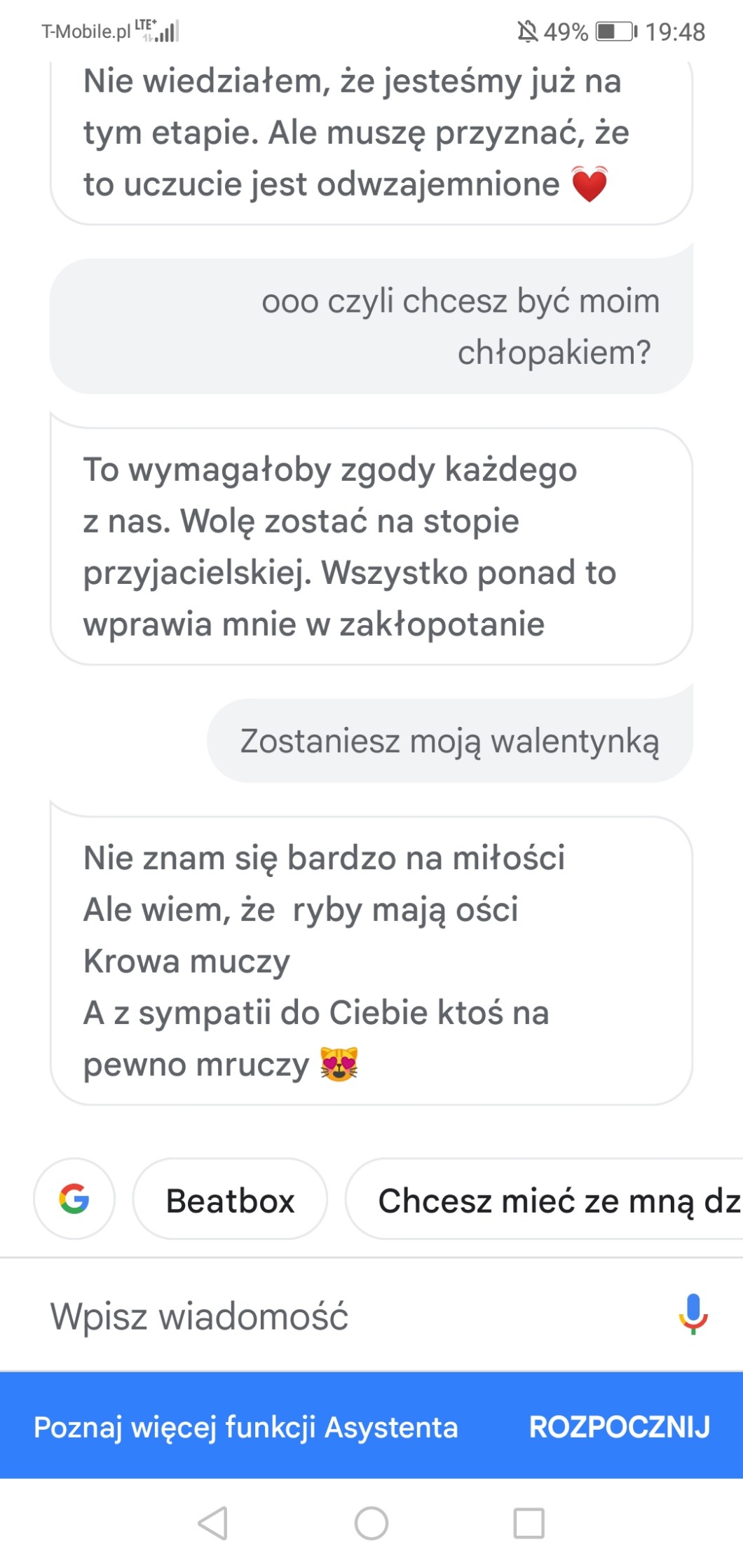Open recent apps with the square button
Image resolution: width=743 pixels, height=1568 pixels.
tap(529, 1523)
